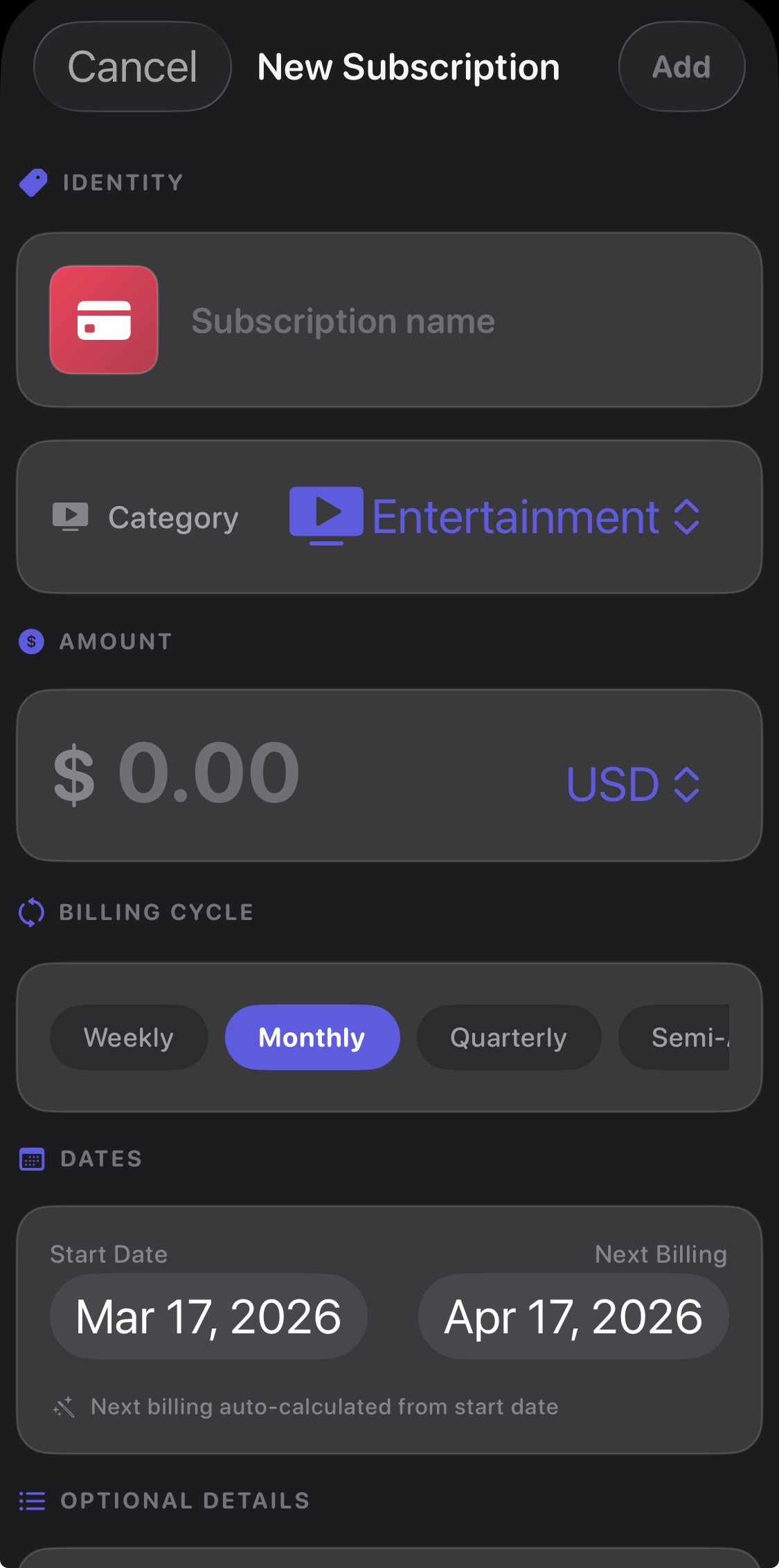Image resolution: width=779 pixels, height=1568 pixels.
Task: Click the refresh icon beside BILLING CYCLE
Action: (x=30, y=912)
